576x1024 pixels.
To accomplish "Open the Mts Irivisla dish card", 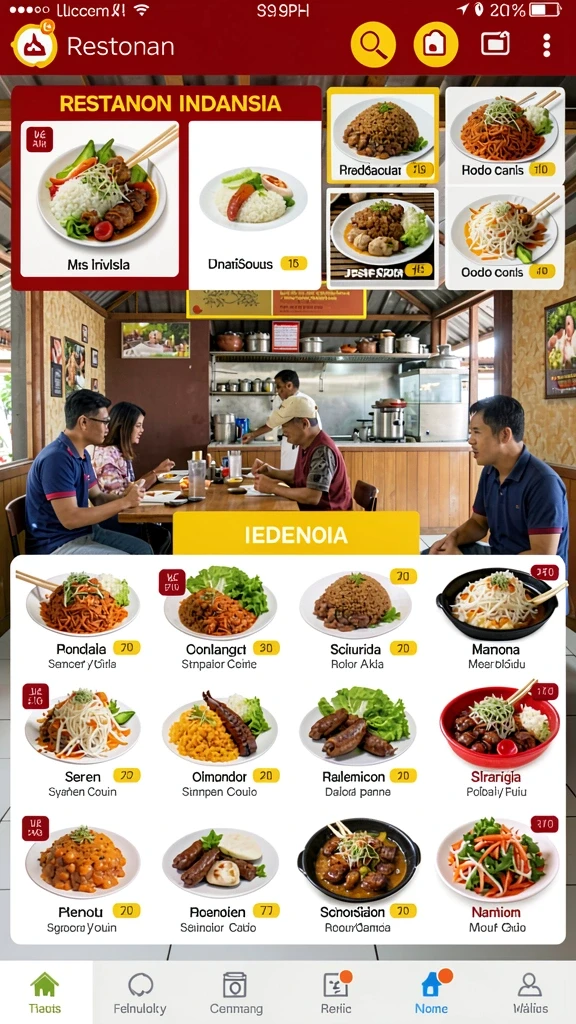I will (x=99, y=199).
